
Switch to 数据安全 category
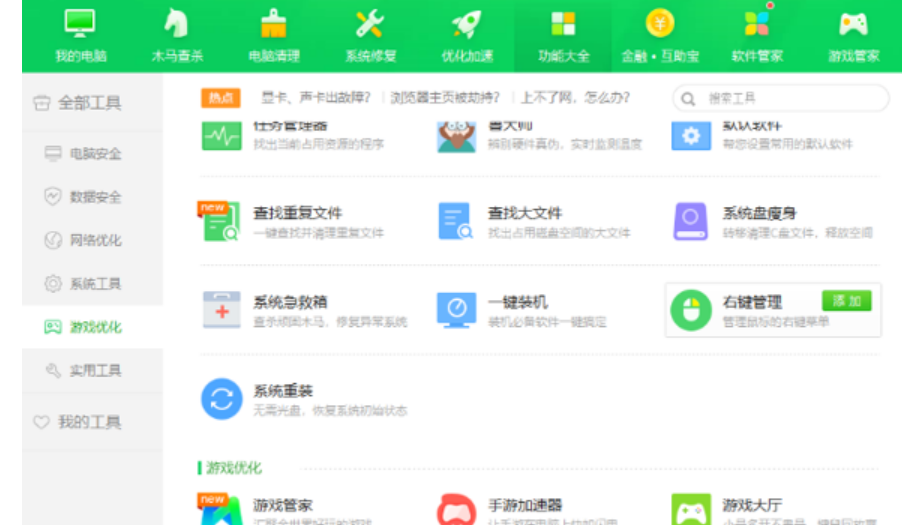[x=94, y=197]
